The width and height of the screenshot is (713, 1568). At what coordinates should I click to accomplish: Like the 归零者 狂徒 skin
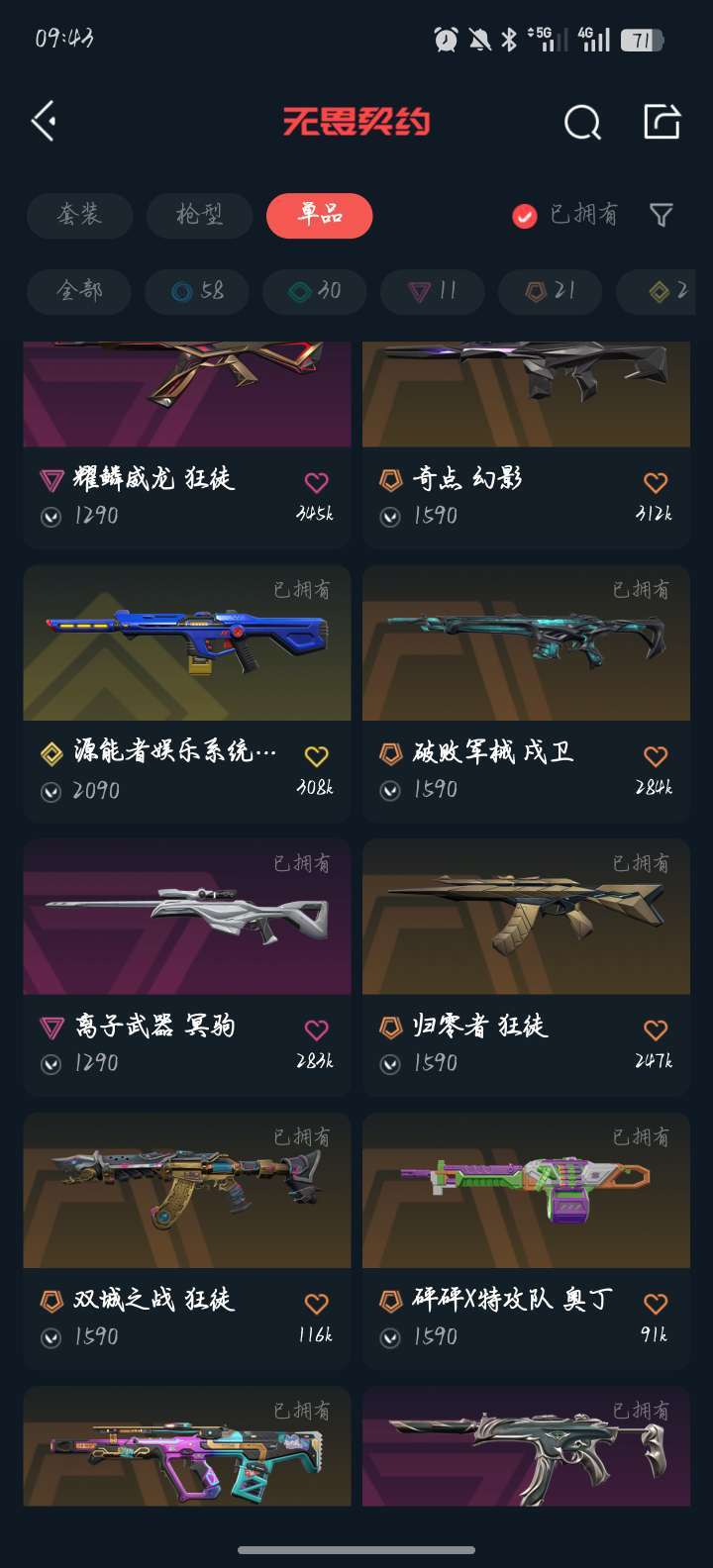click(656, 1030)
